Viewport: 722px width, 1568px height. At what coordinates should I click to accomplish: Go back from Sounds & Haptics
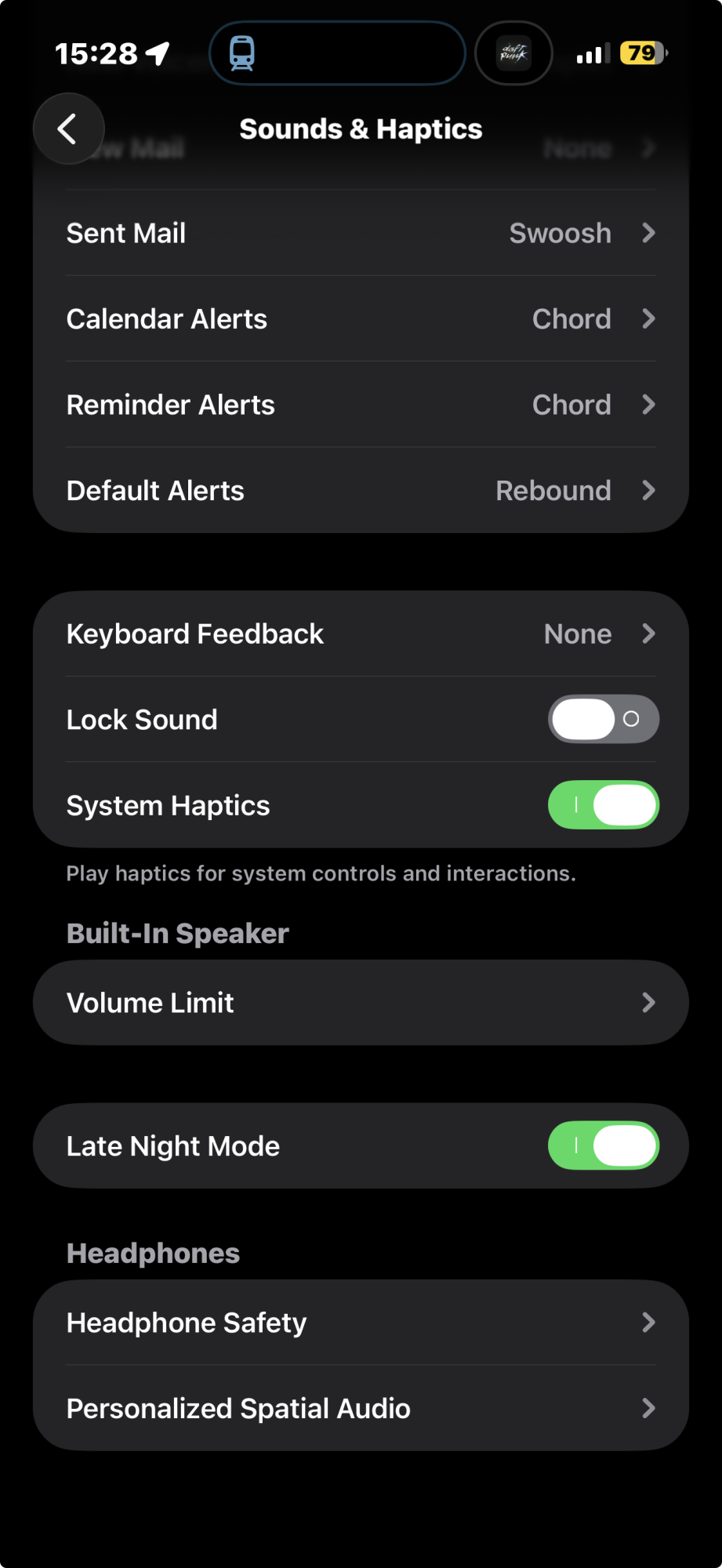pyautogui.click(x=68, y=129)
